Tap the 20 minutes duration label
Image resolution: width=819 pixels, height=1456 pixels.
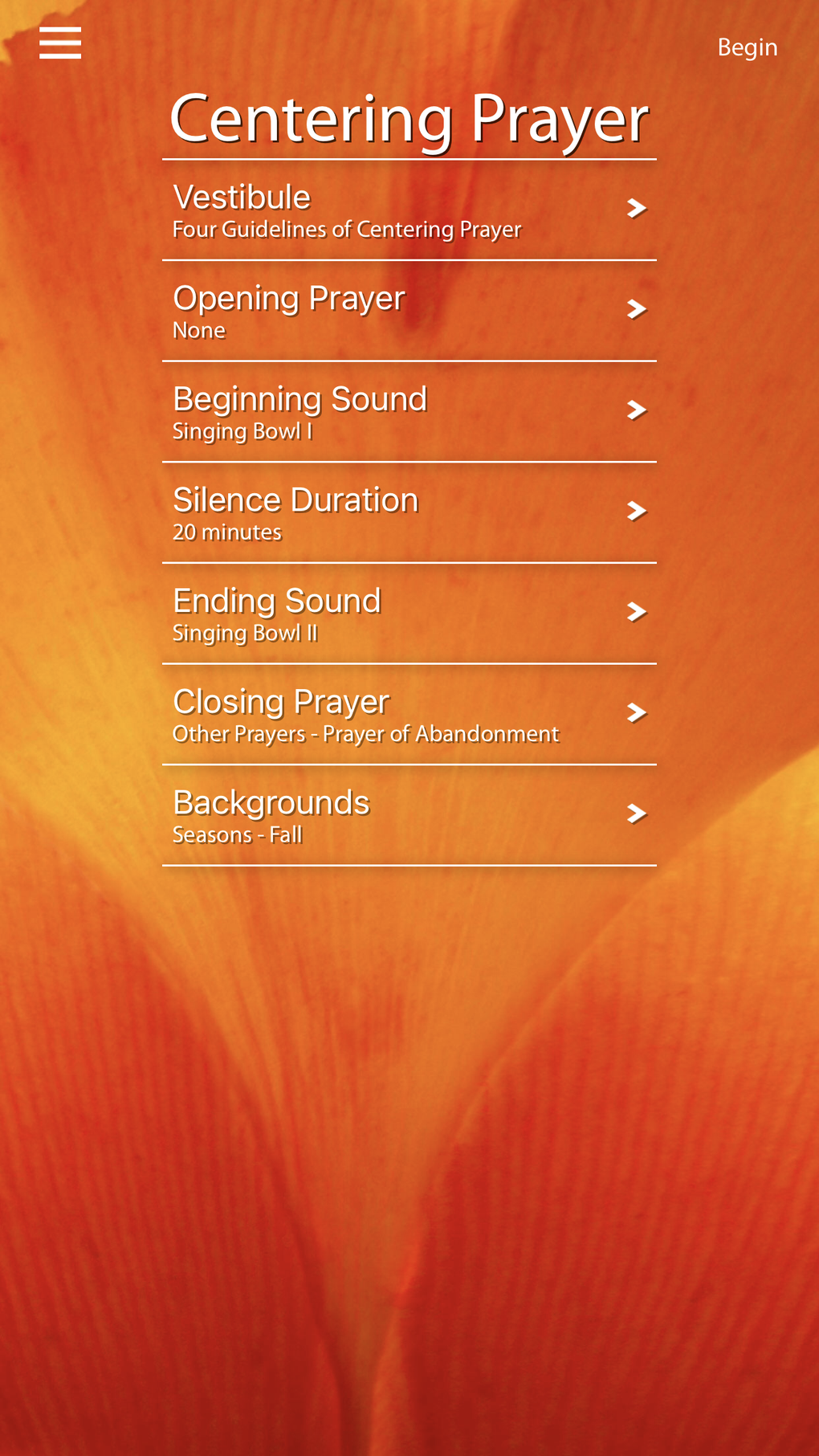226,531
